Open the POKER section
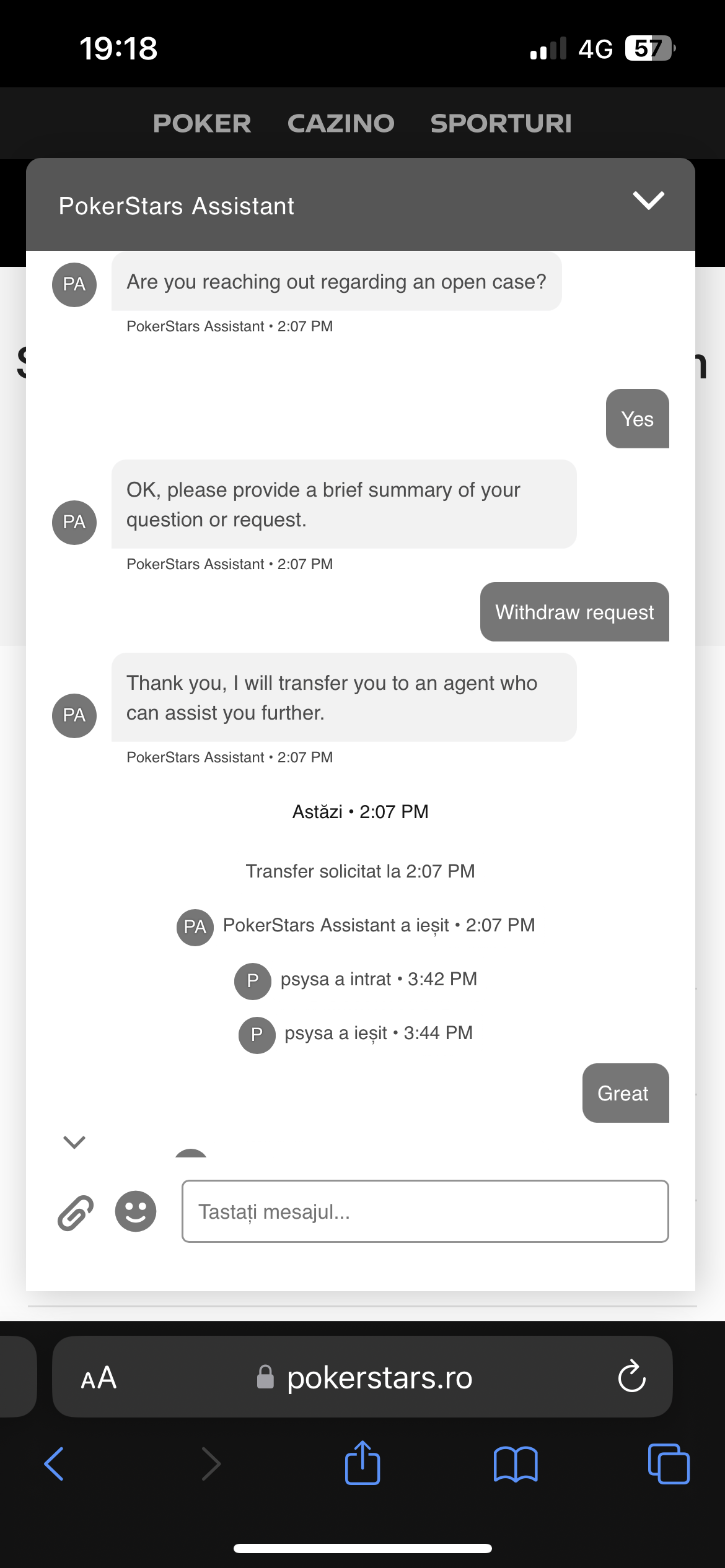Image resolution: width=725 pixels, height=1568 pixels. [x=202, y=123]
